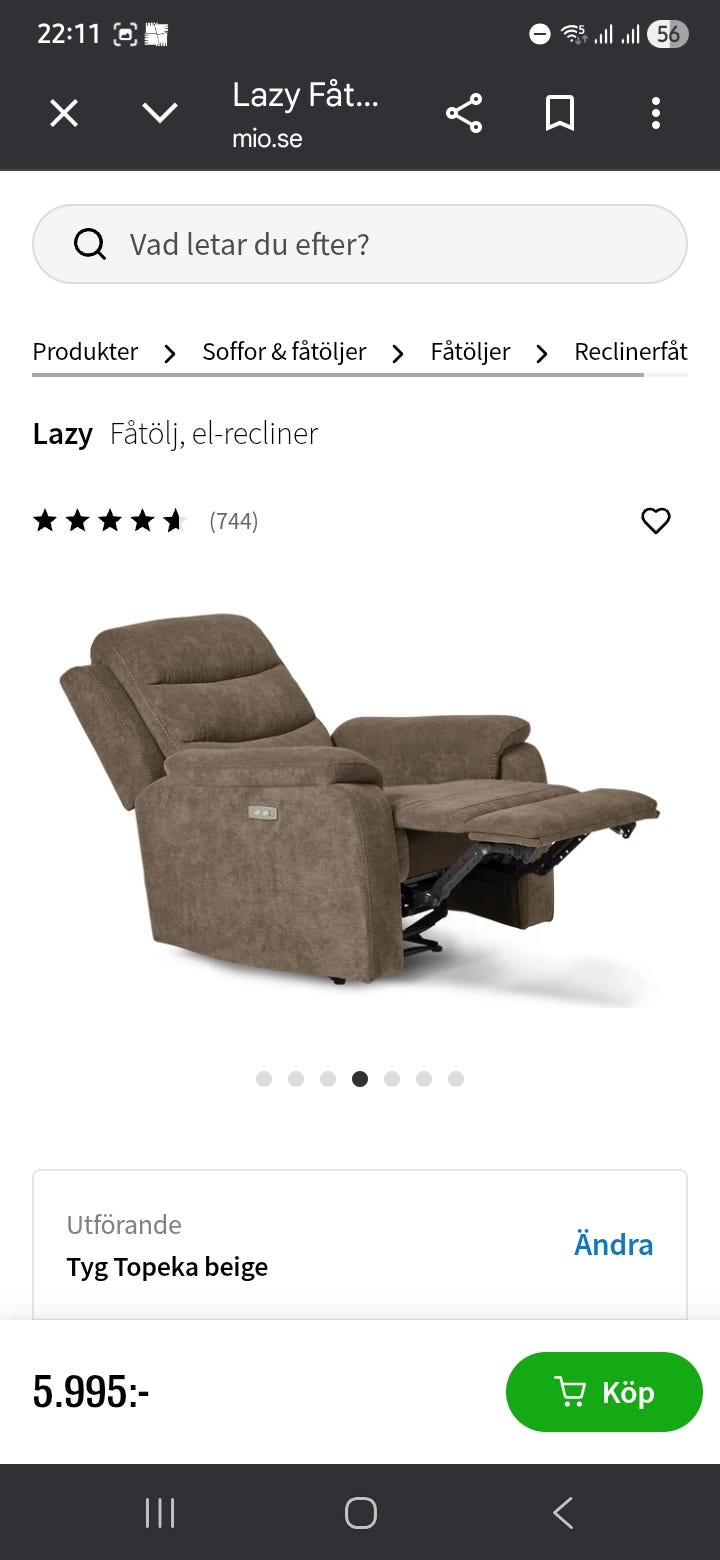Tap Ändra to change the fabric
Screen dimensions: 720x1560
coord(613,1245)
